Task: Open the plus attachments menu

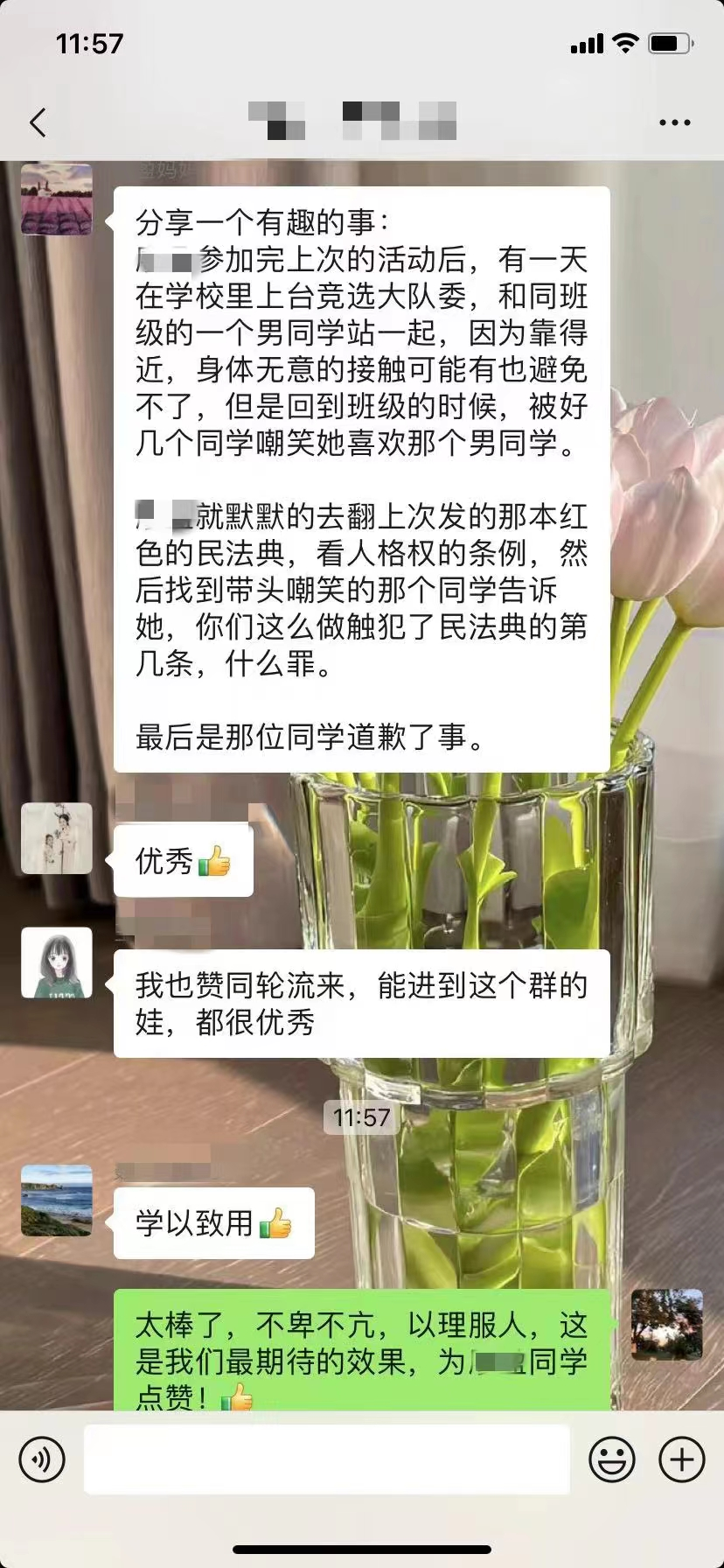Action: coord(682,1459)
